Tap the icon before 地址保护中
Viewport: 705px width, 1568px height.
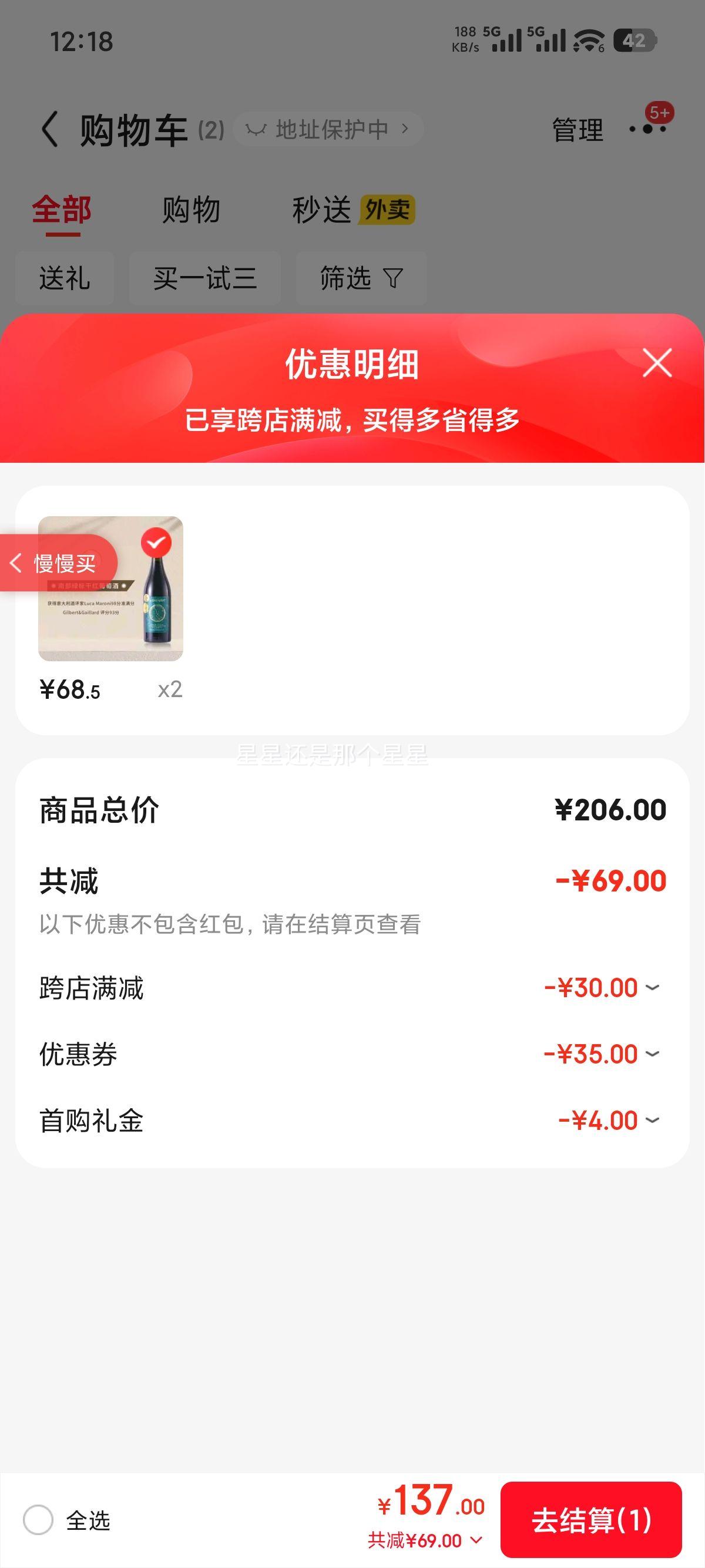point(258,129)
